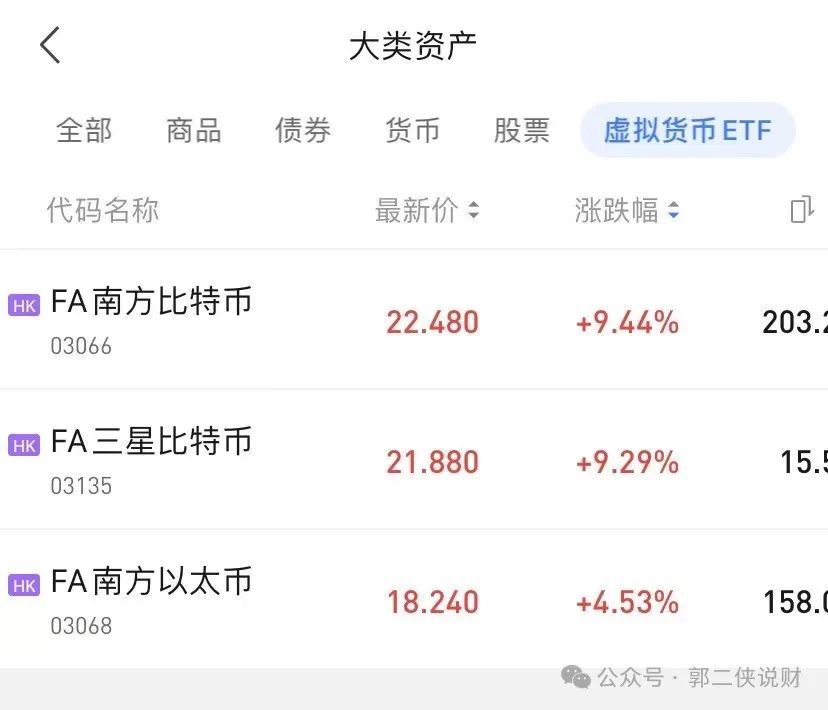Switch to the 股票 tab
The image size is (828, 710).
(521, 131)
